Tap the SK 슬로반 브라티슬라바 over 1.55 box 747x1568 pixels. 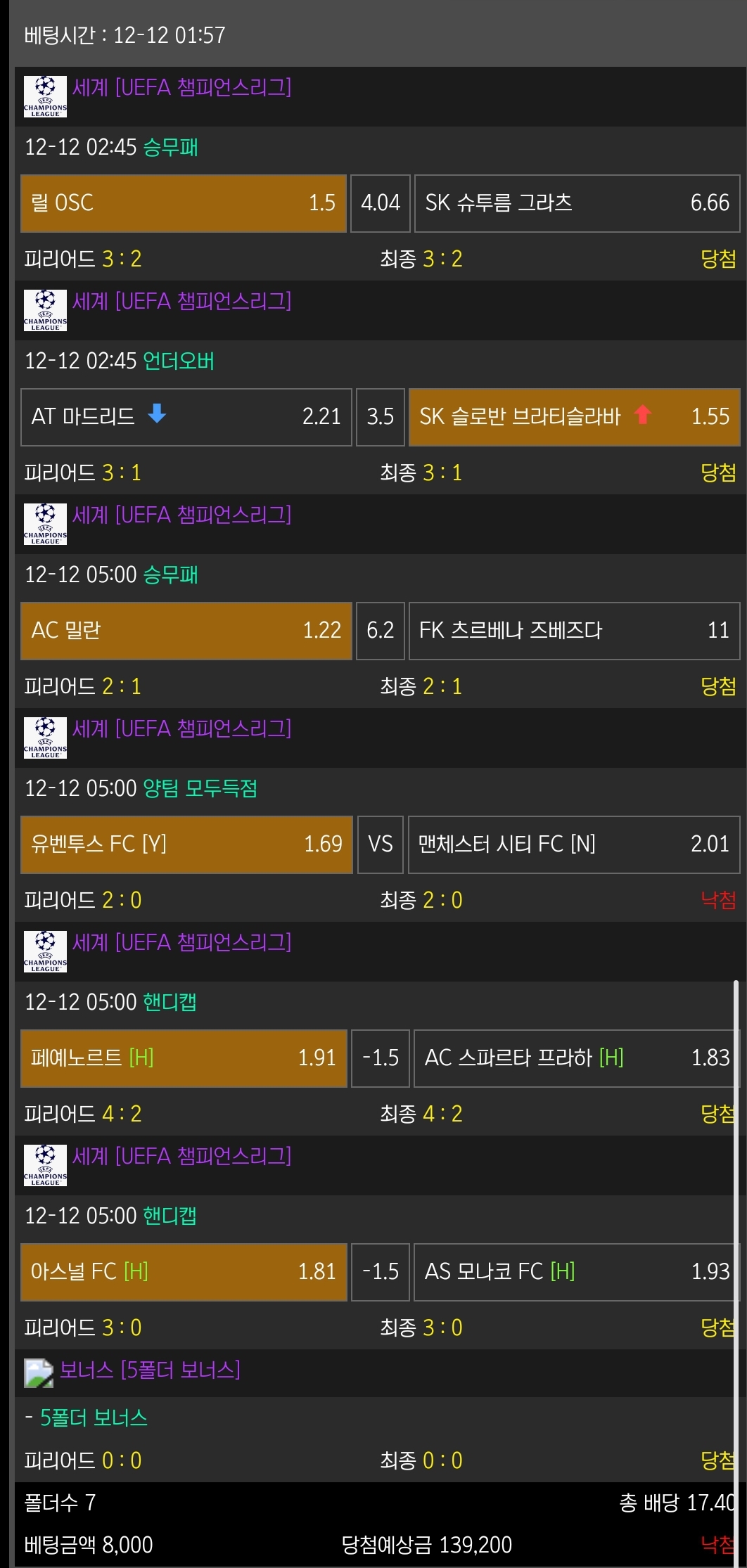pyautogui.click(x=574, y=417)
